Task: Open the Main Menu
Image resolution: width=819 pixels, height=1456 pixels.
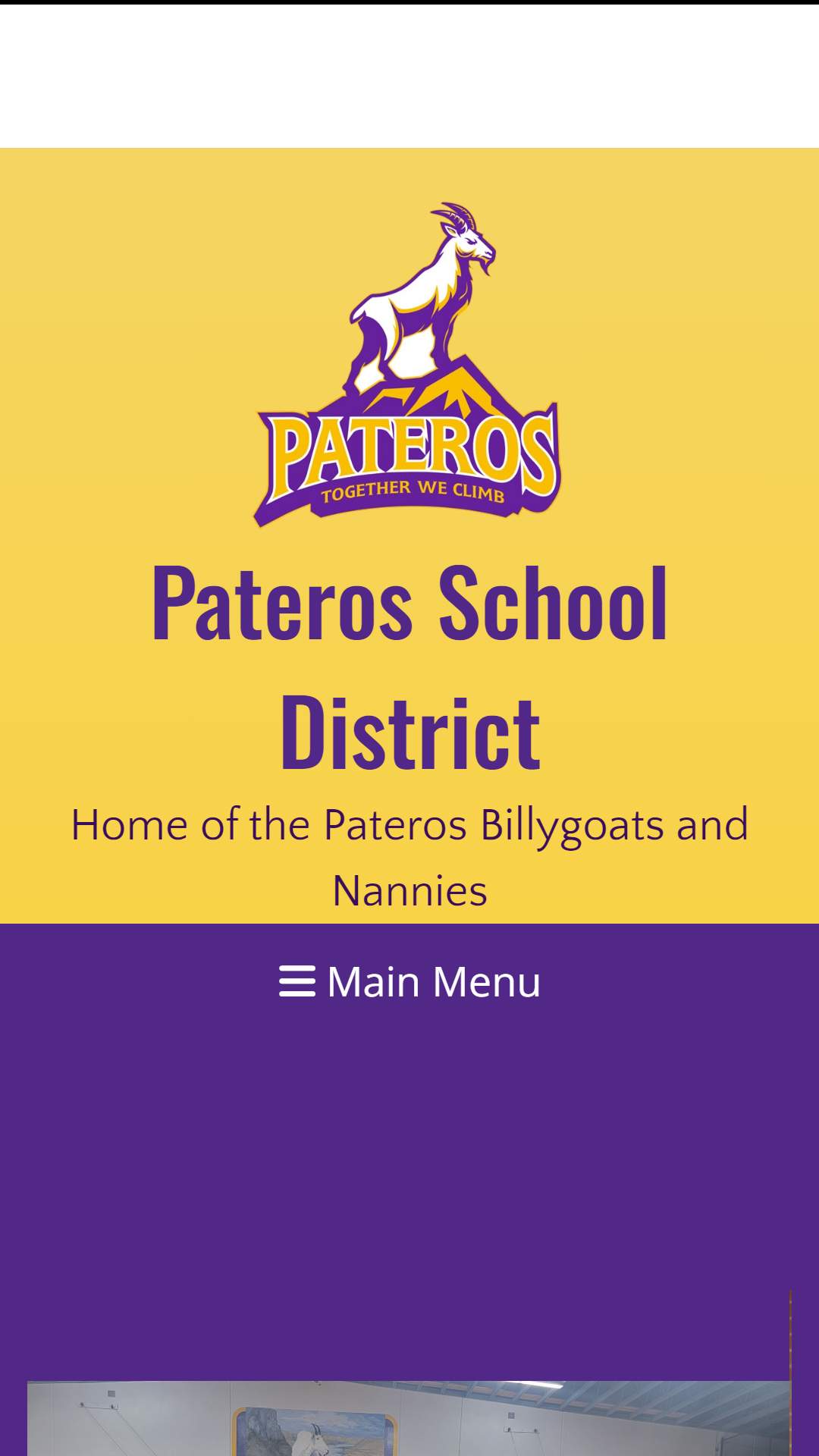Action: pos(409,981)
